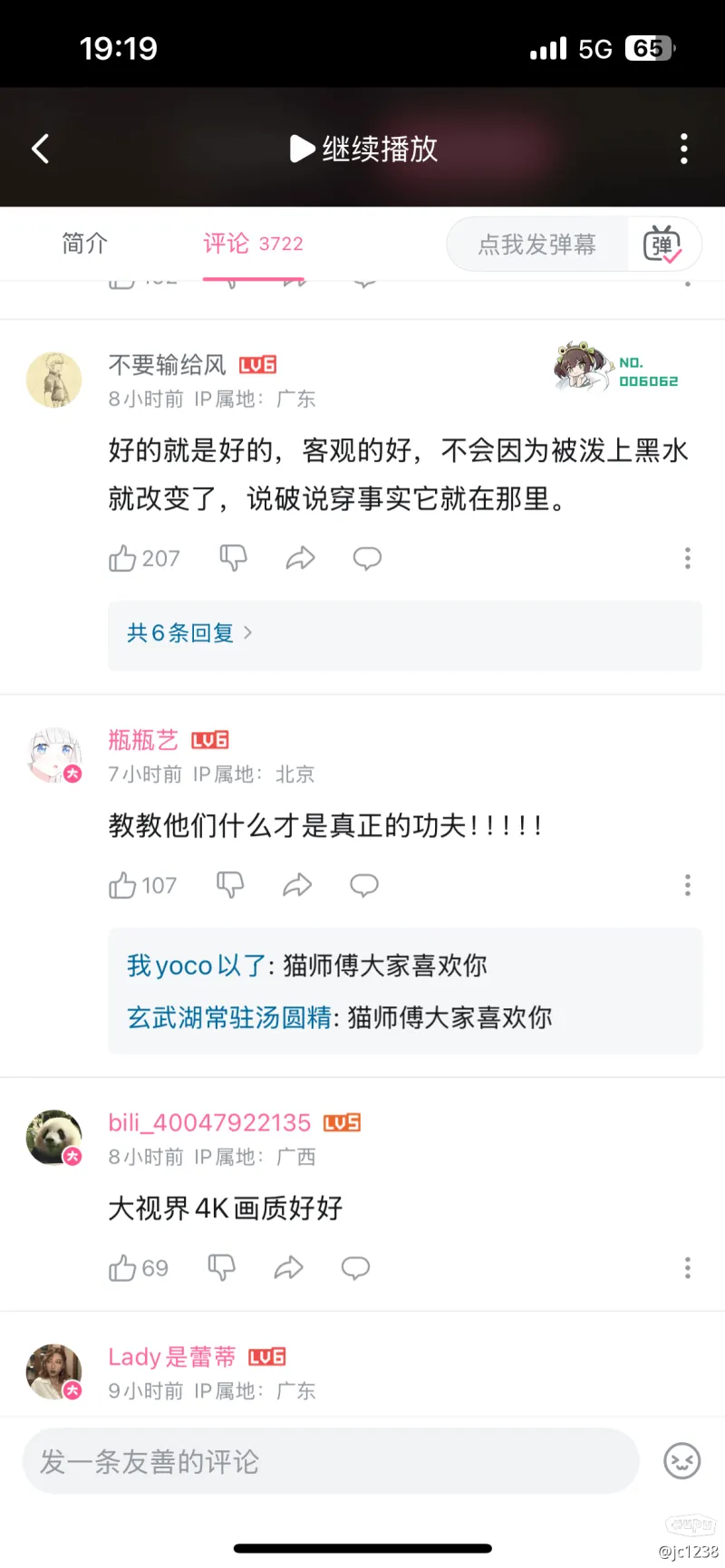Viewport: 725px width, 1568px height.
Task: Tap 发一条友善的评论 comment field
Action: tap(331, 1461)
